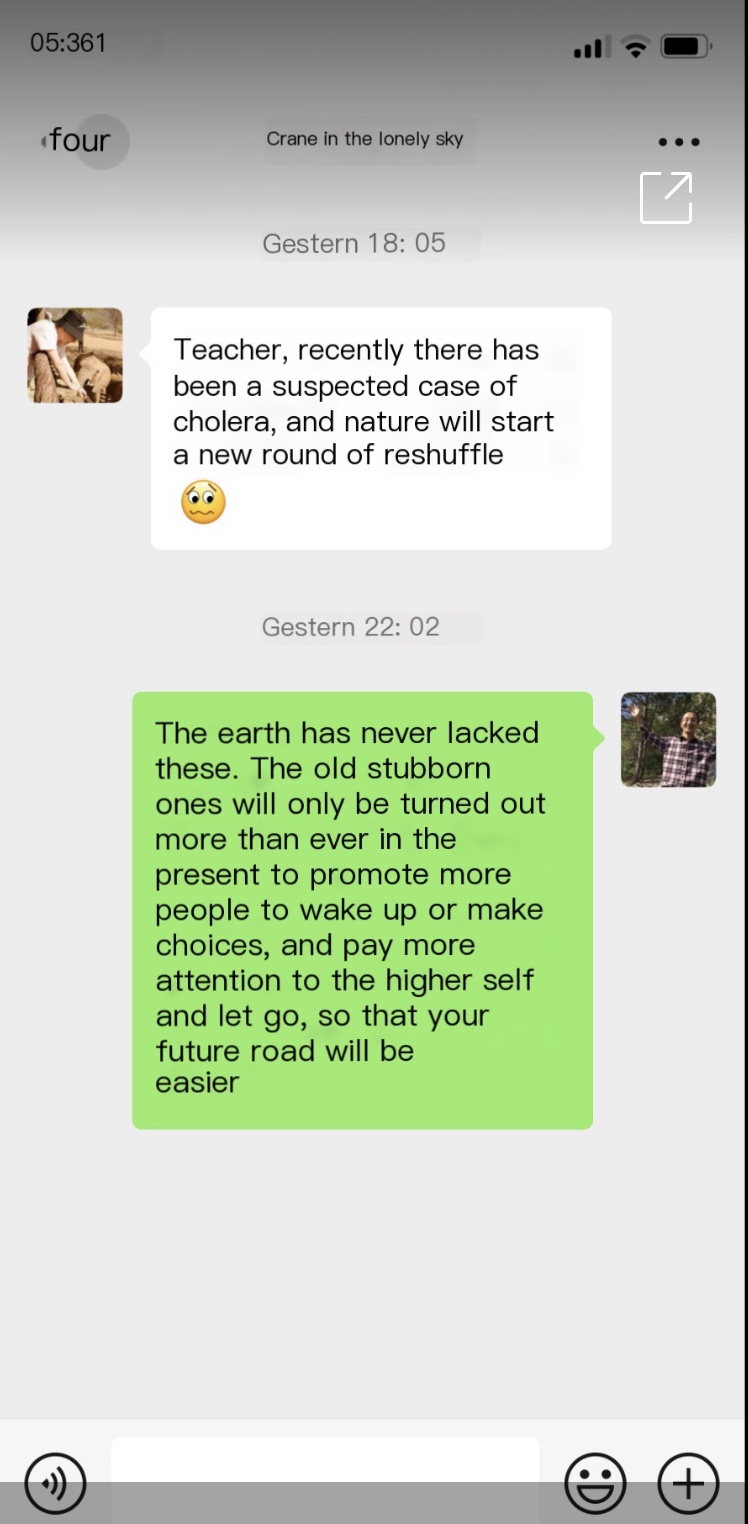
Task: Open the three-dot chat options menu
Action: 679,142
